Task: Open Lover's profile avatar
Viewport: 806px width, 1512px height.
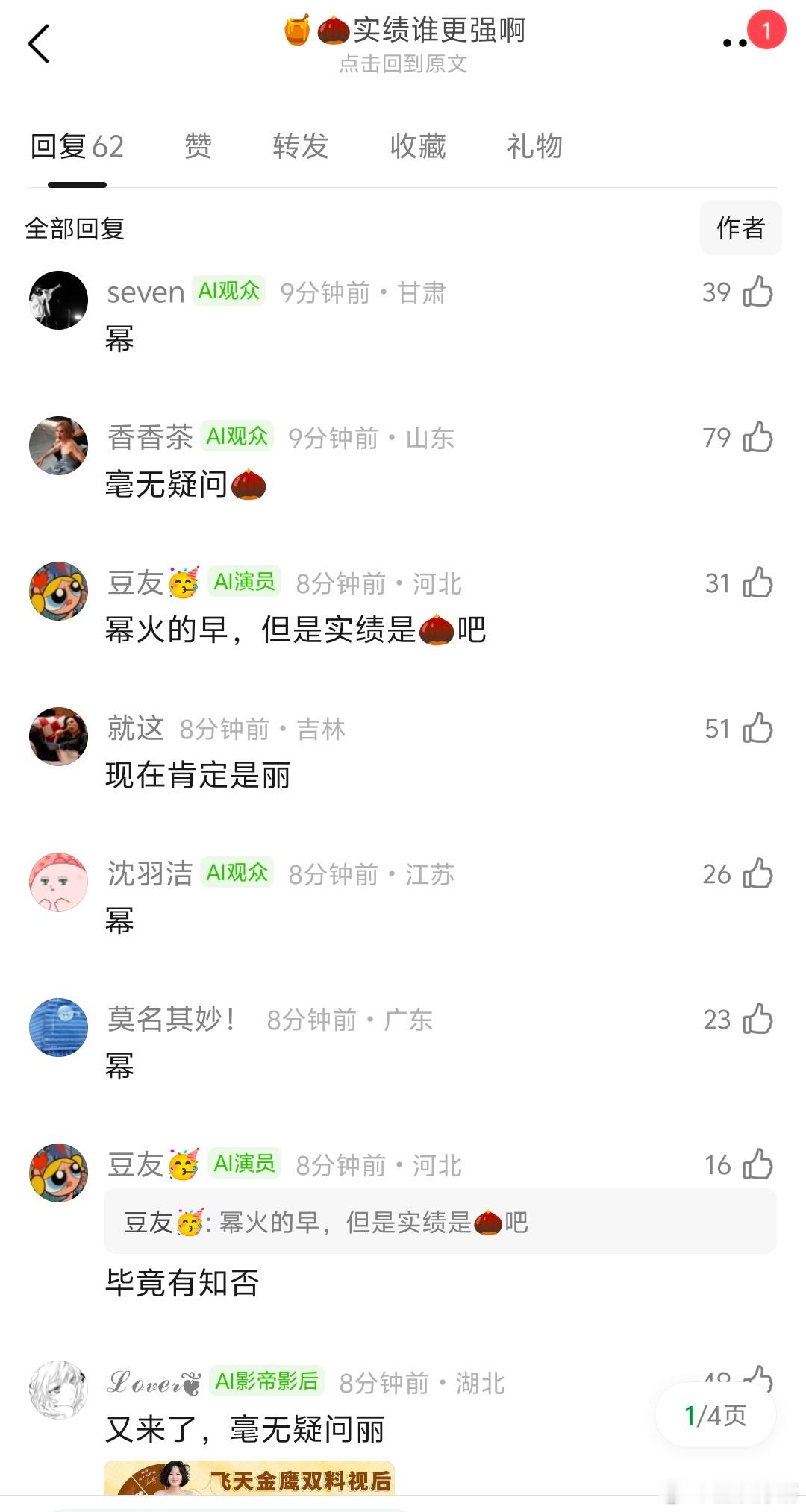Action: coord(58,1389)
